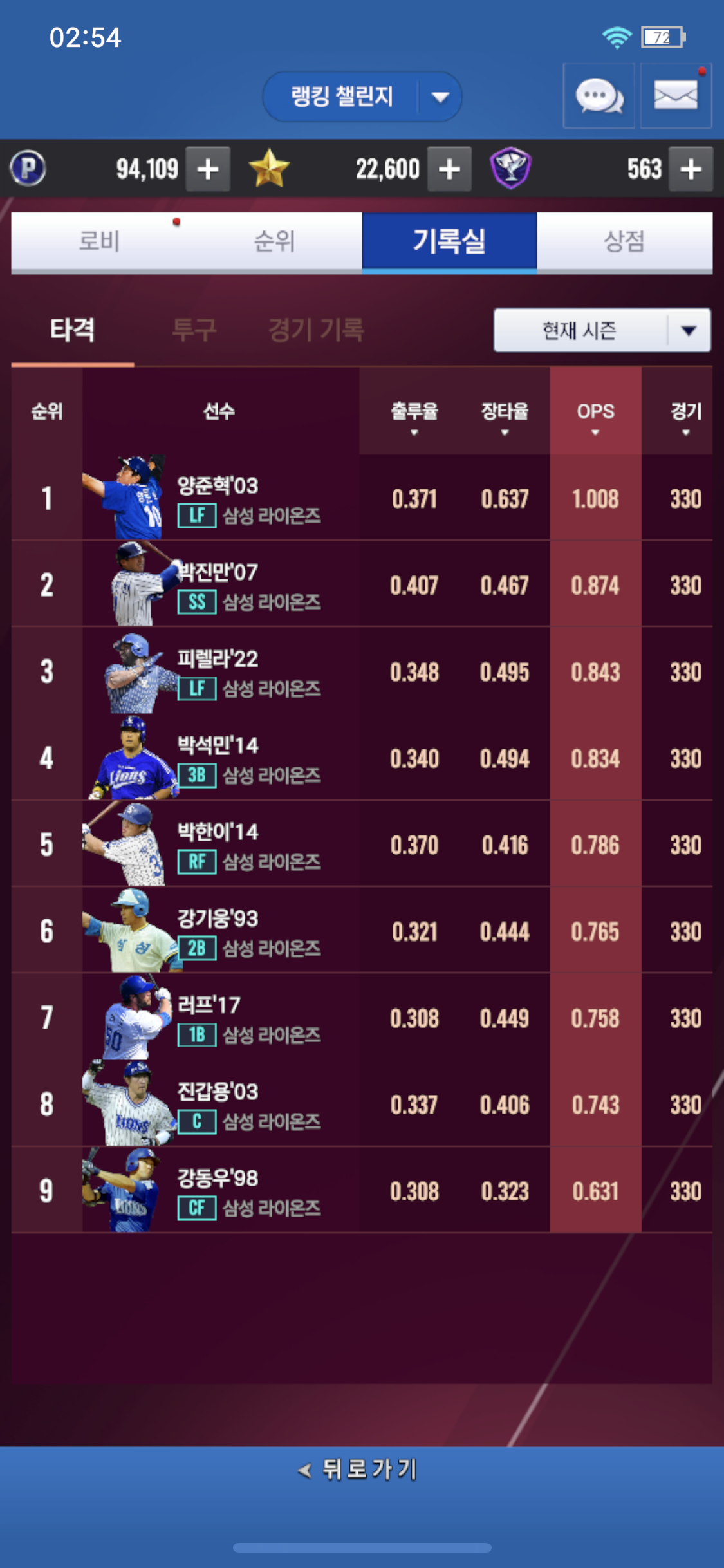Image resolution: width=724 pixels, height=1568 pixels.
Task: Open the mailbox envelope icon
Action: tap(676, 97)
